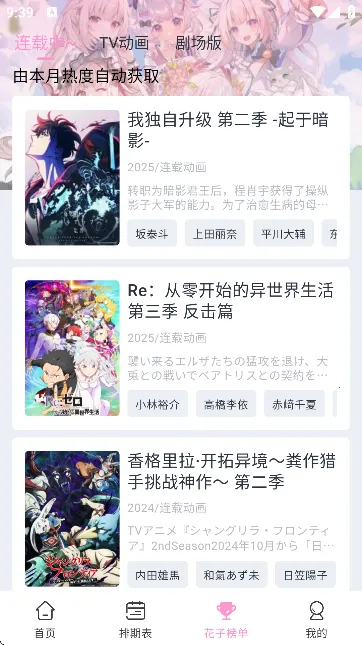Open Re：从零开始的异世界生活 第三季 card
Screen dimensions: 362x645
click(x=181, y=348)
